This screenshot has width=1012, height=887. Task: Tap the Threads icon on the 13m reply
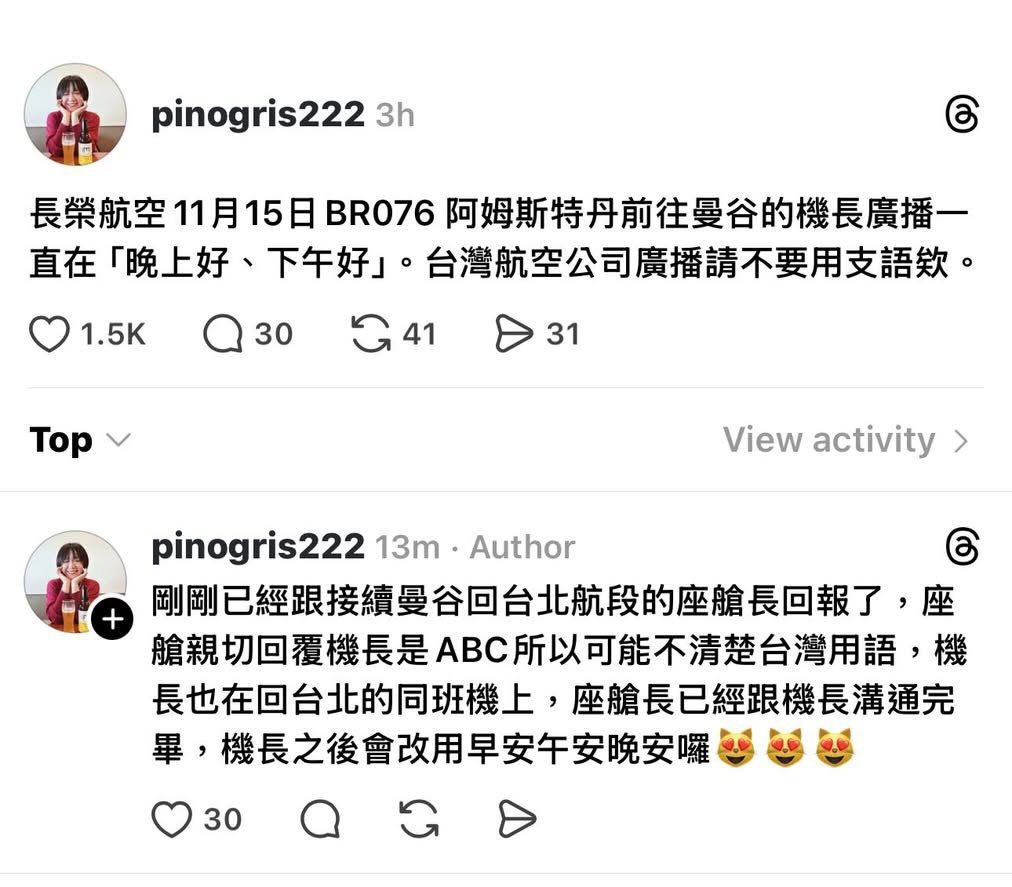[961, 547]
